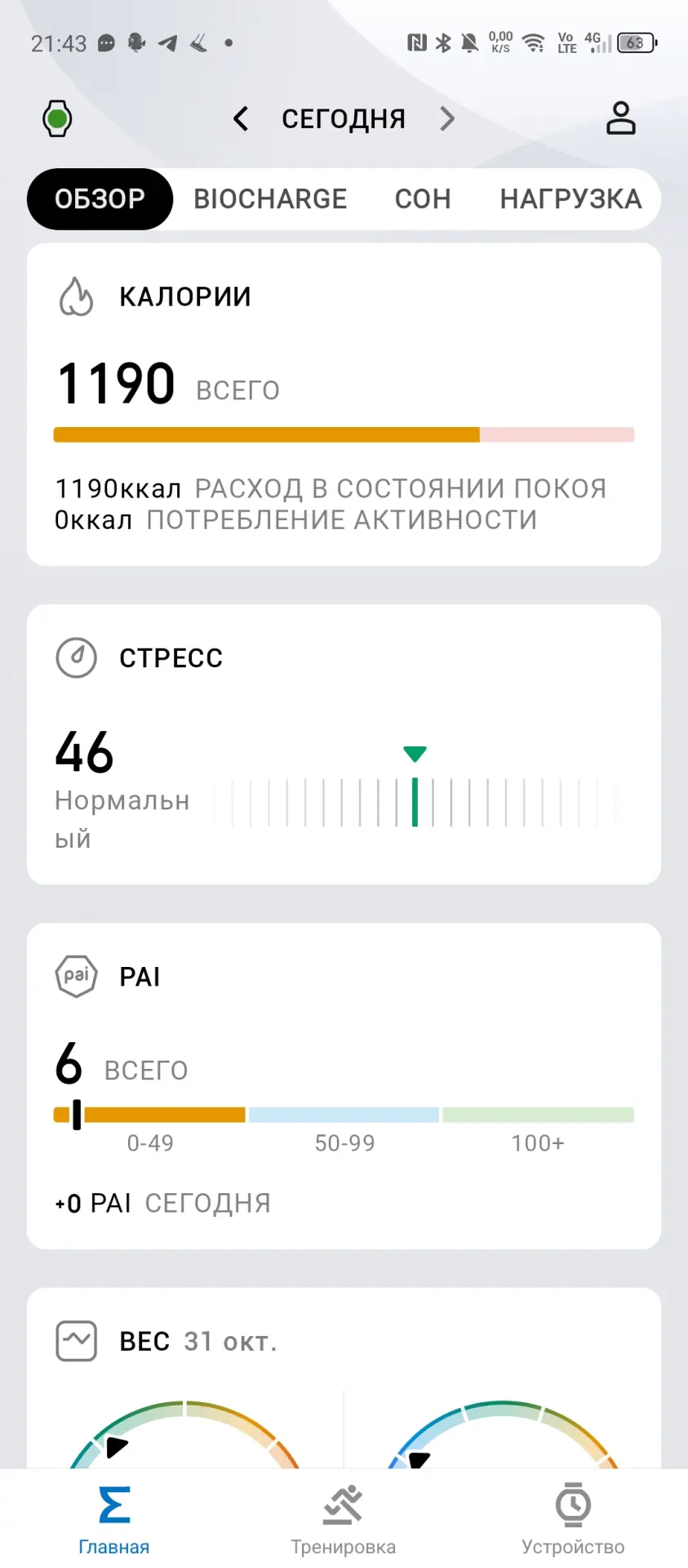Open the КАЛОРИИ card details
Viewport: 688px width, 1568px height.
[x=344, y=400]
